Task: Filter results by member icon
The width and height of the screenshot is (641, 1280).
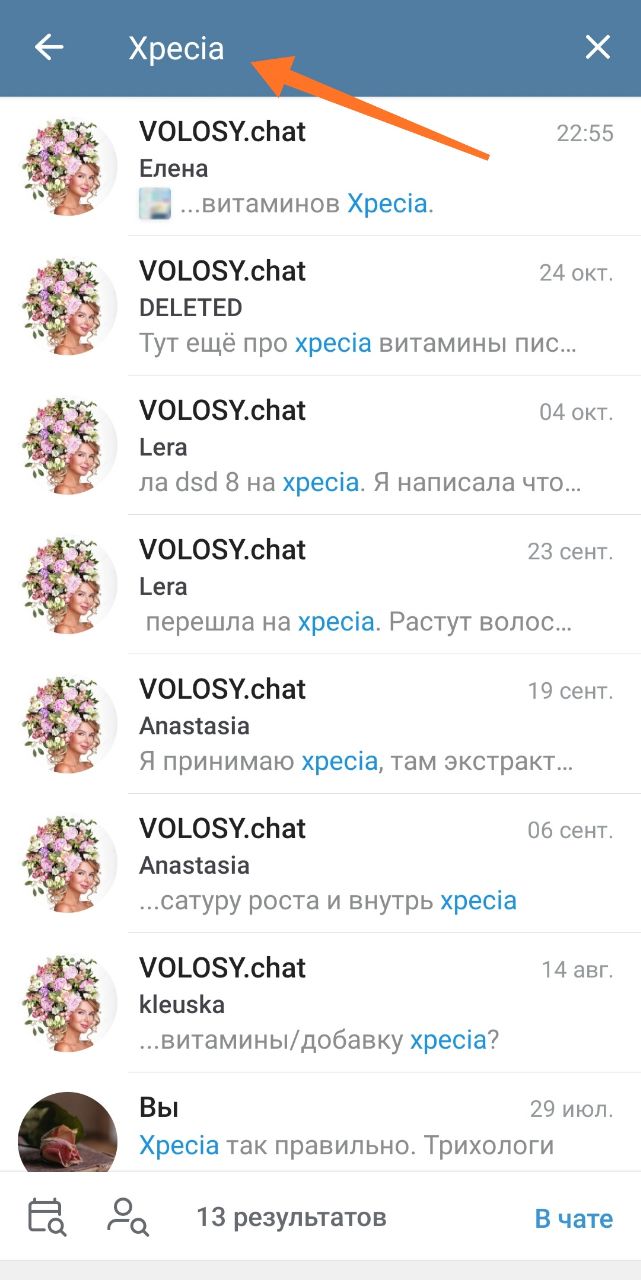Action: pyautogui.click(x=128, y=1217)
